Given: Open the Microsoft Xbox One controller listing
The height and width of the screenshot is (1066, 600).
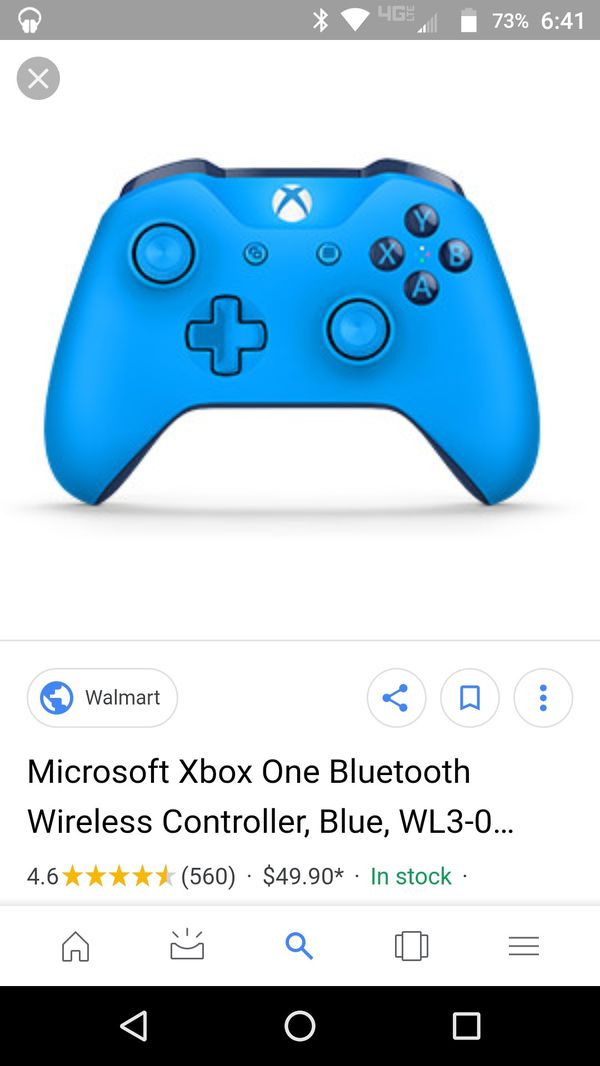Looking at the screenshot, I should point(270,796).
